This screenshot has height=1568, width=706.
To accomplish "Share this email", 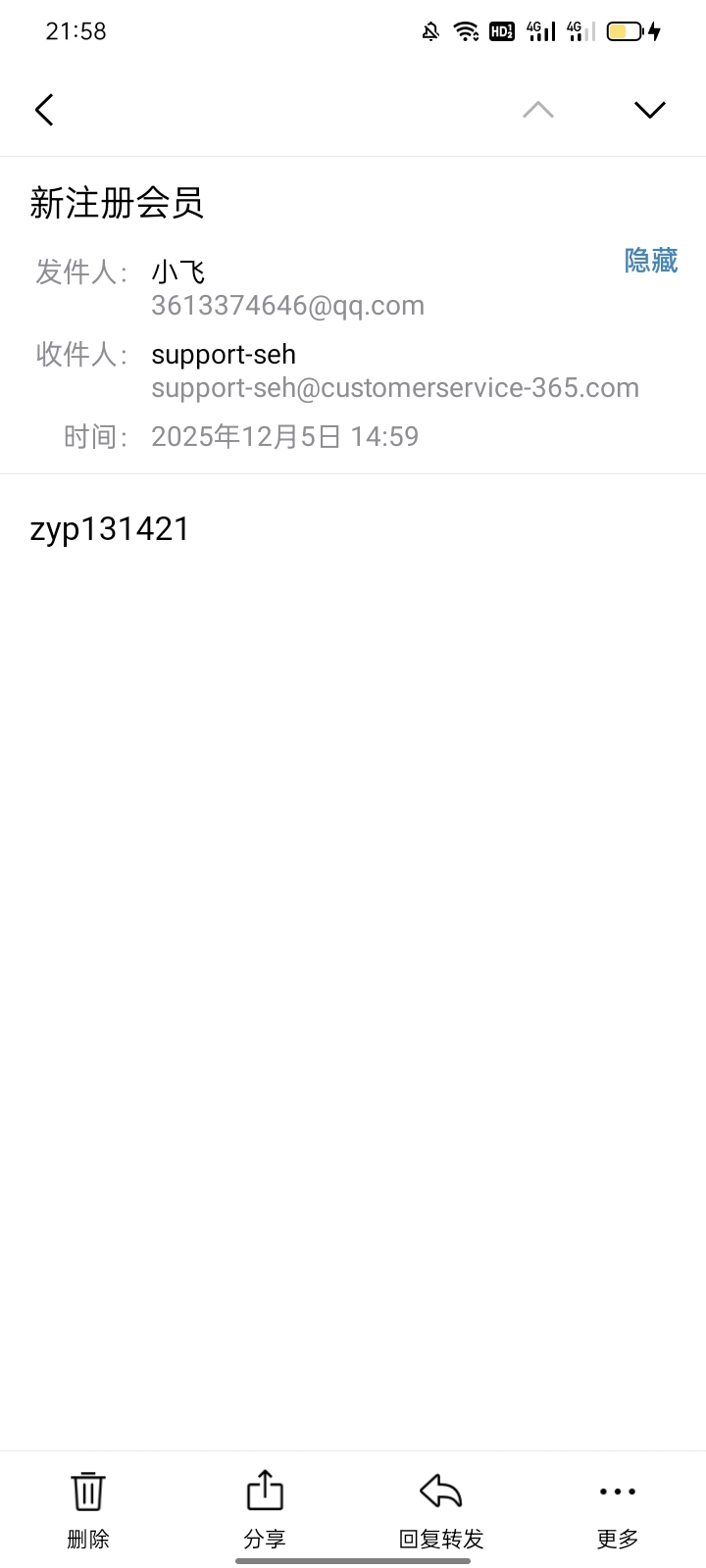I will click(265, 1509).
